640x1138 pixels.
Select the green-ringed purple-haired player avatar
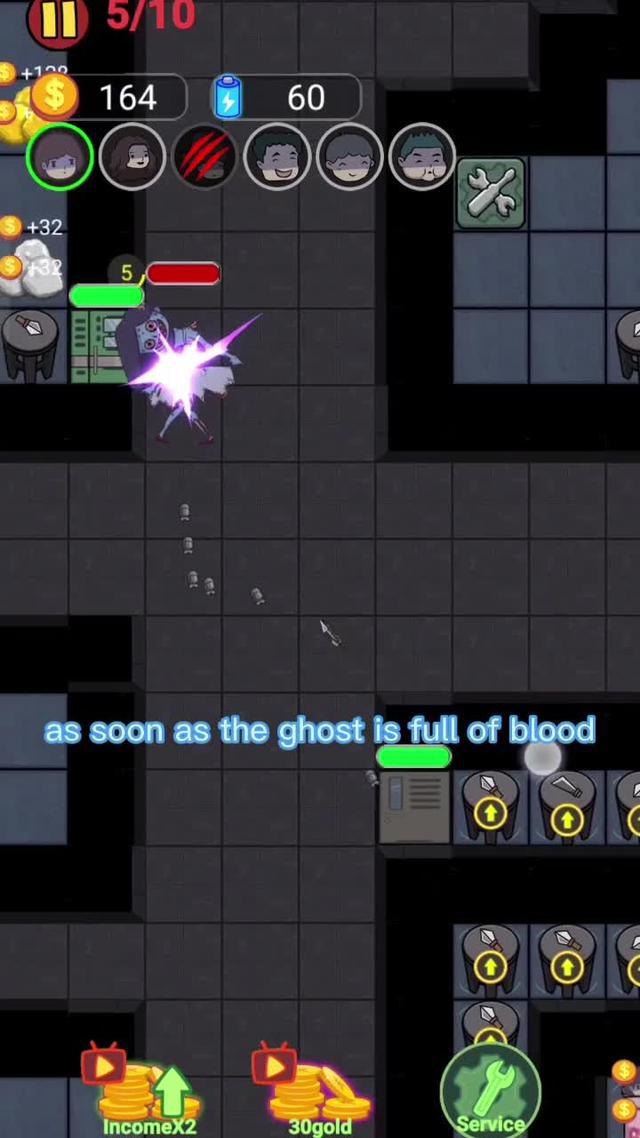point(60,157)
